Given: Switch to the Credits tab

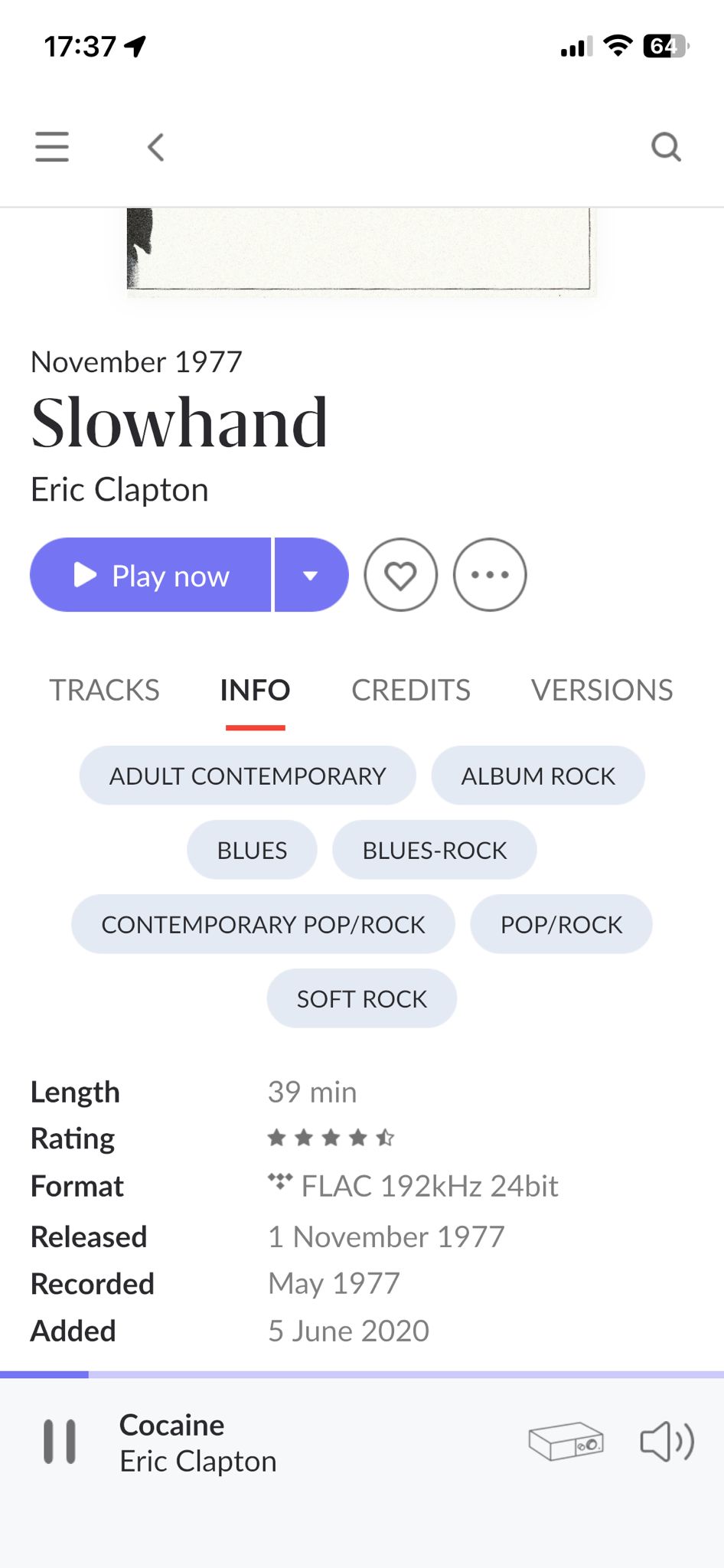Looking at the screenshot, I should [x=411, y=690].
